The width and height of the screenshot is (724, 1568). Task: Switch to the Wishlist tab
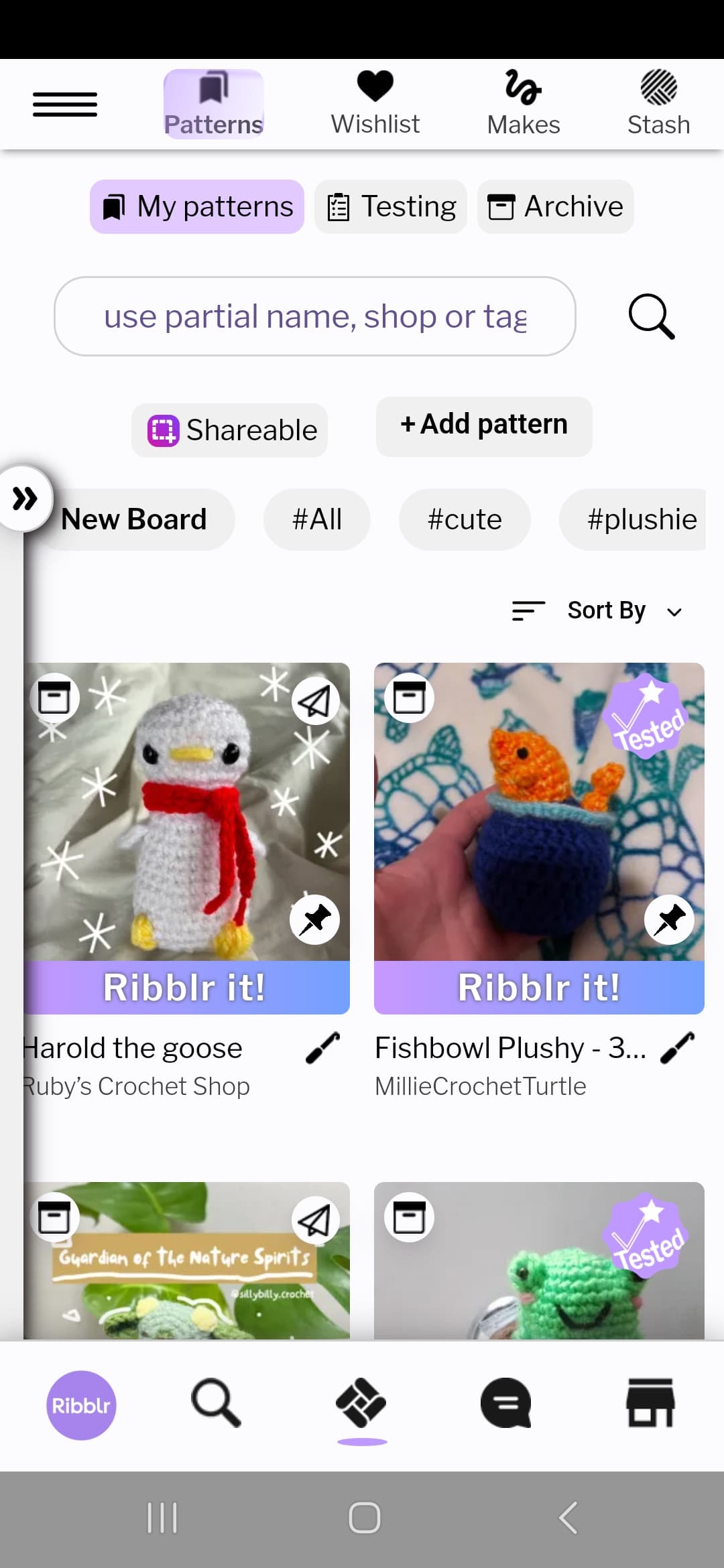pos(375,104)
